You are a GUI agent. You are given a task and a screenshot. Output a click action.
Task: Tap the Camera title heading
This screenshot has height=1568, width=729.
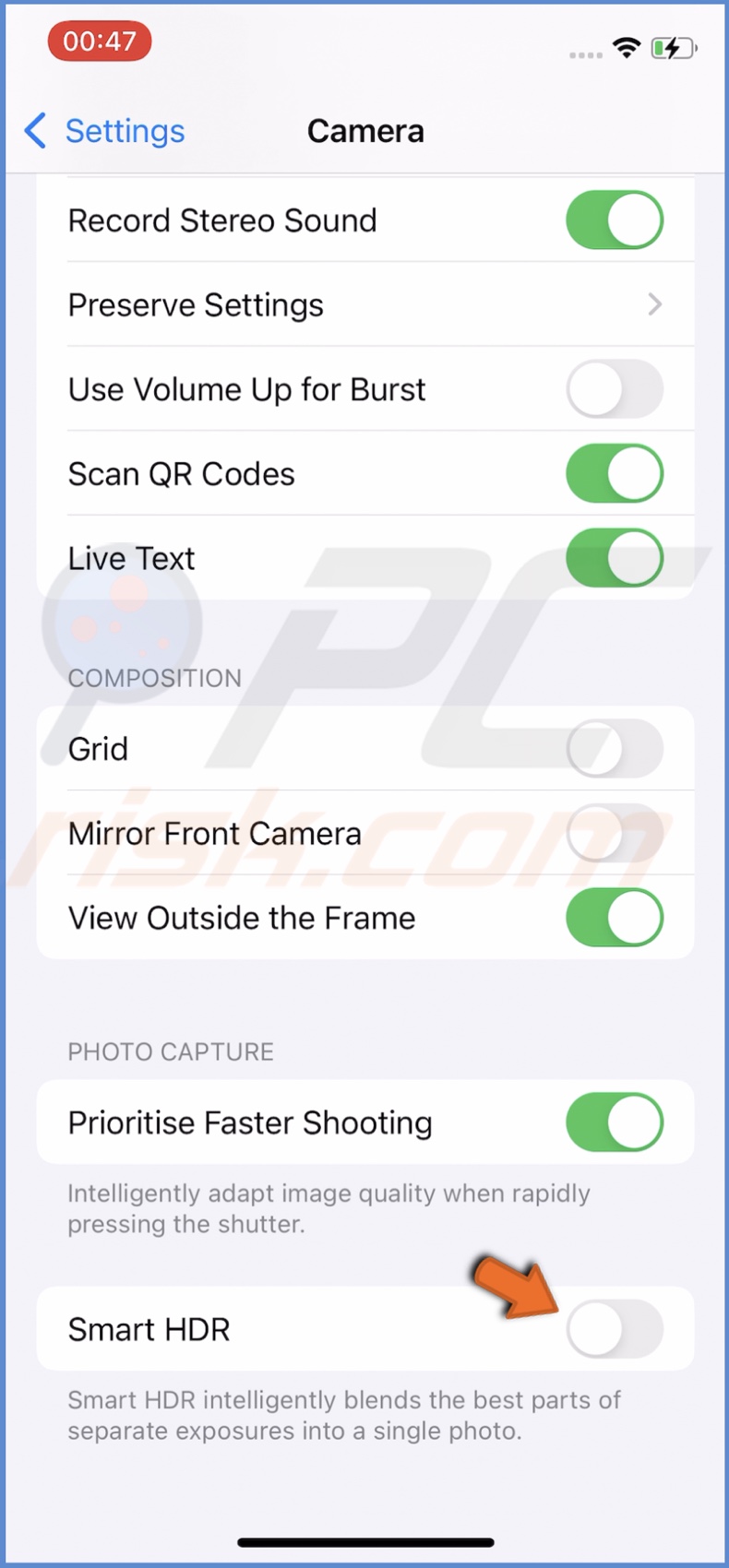click(365, 131)
